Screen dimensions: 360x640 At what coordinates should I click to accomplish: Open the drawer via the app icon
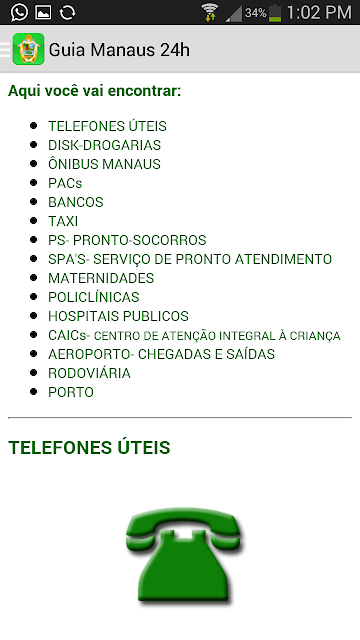tap(28, 49)
